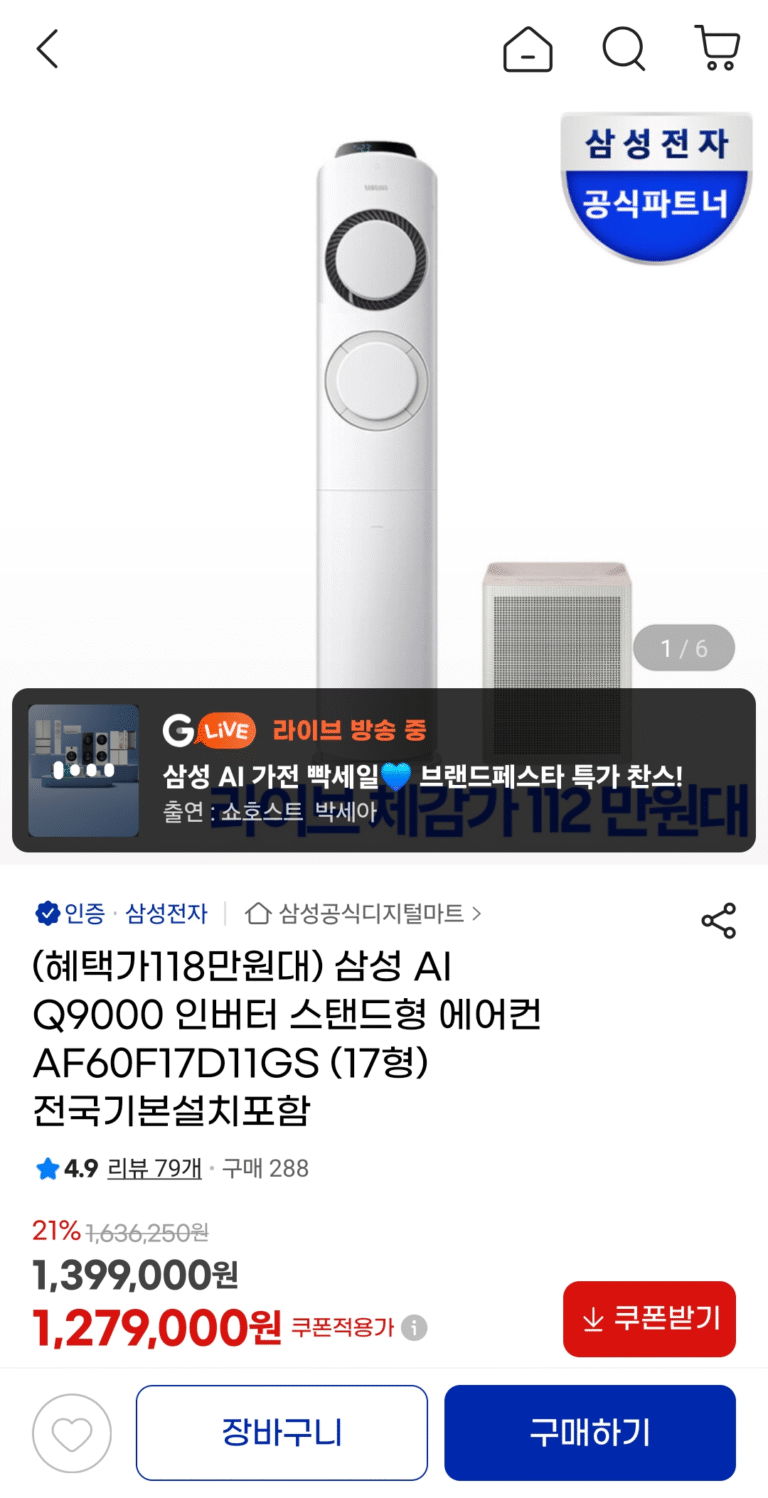
Task: Add this product to wishlist with the heart
Action: [72, 1433]
